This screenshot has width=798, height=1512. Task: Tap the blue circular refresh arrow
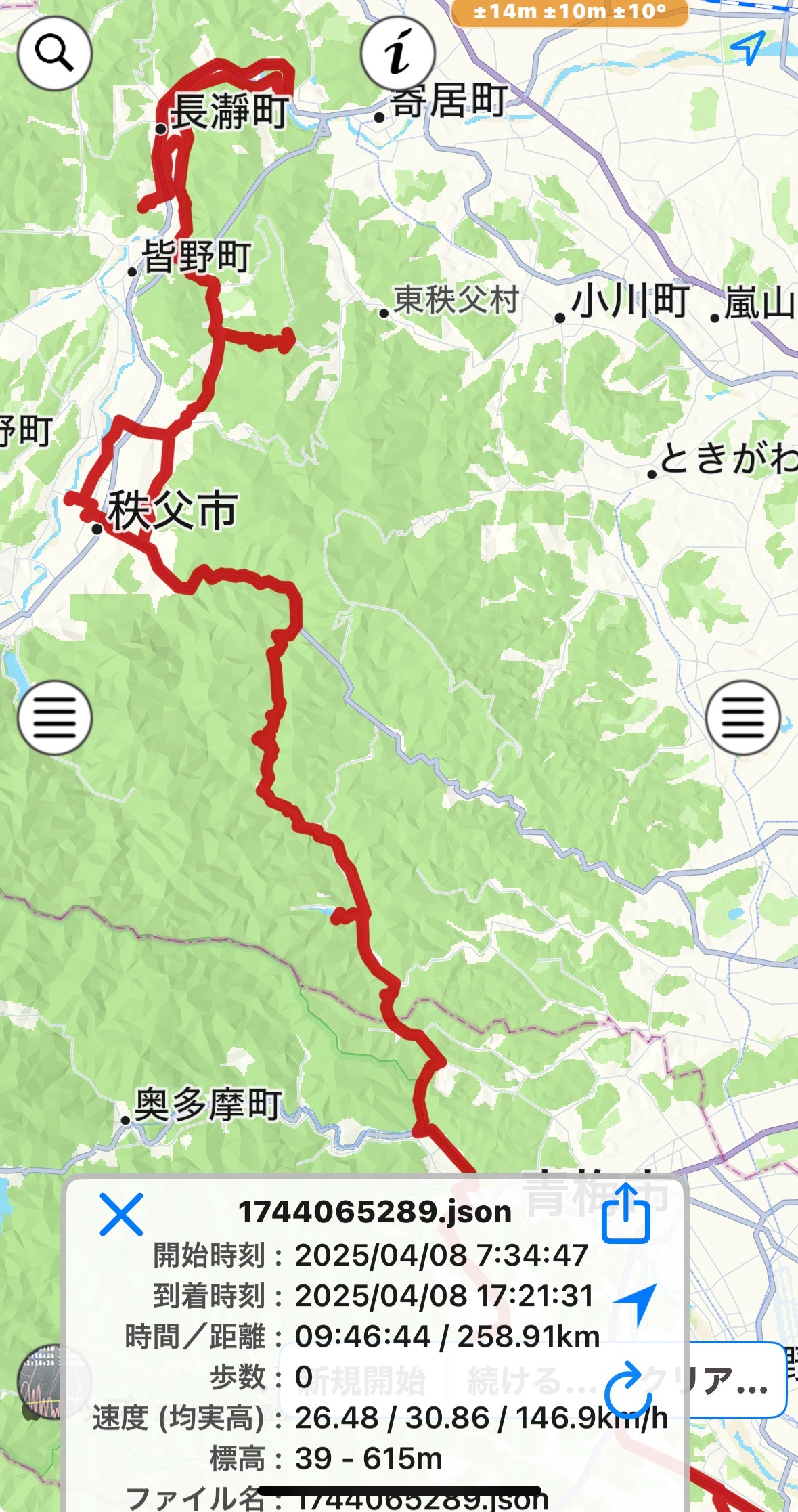pos(627,1387)
